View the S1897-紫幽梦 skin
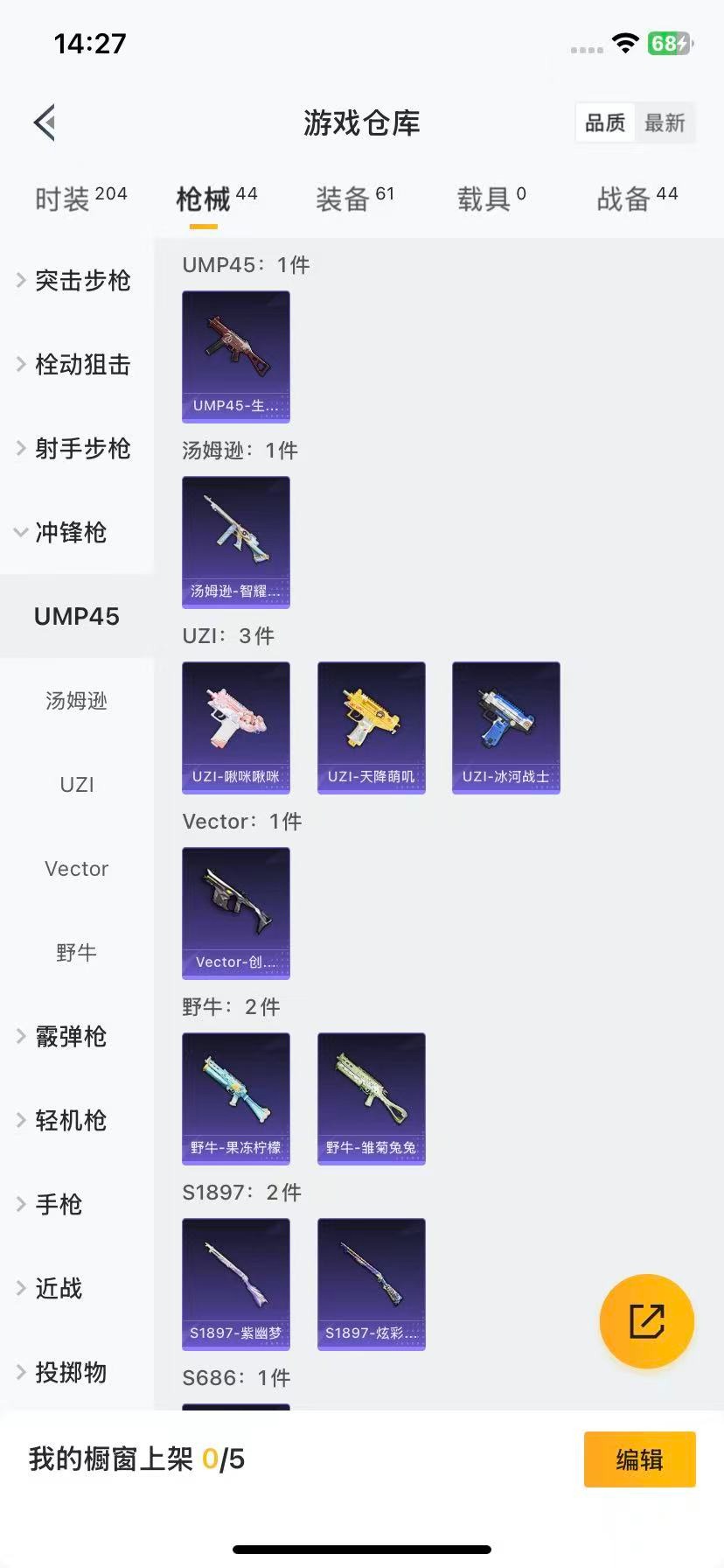 coord(235,1284)
